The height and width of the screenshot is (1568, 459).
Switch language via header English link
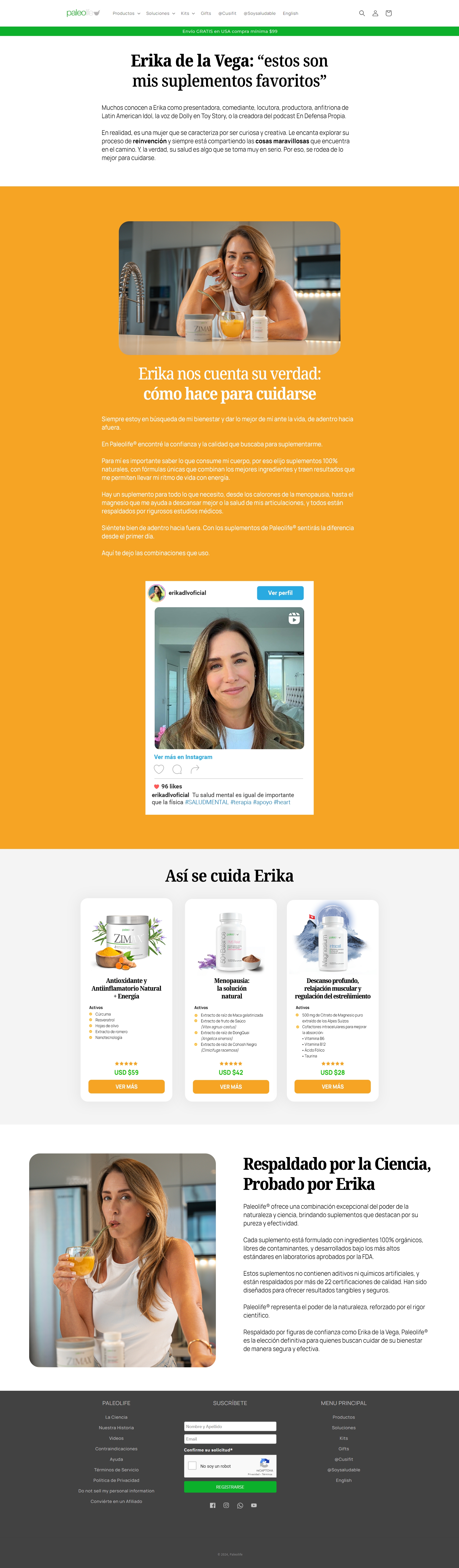coord(291,13)
